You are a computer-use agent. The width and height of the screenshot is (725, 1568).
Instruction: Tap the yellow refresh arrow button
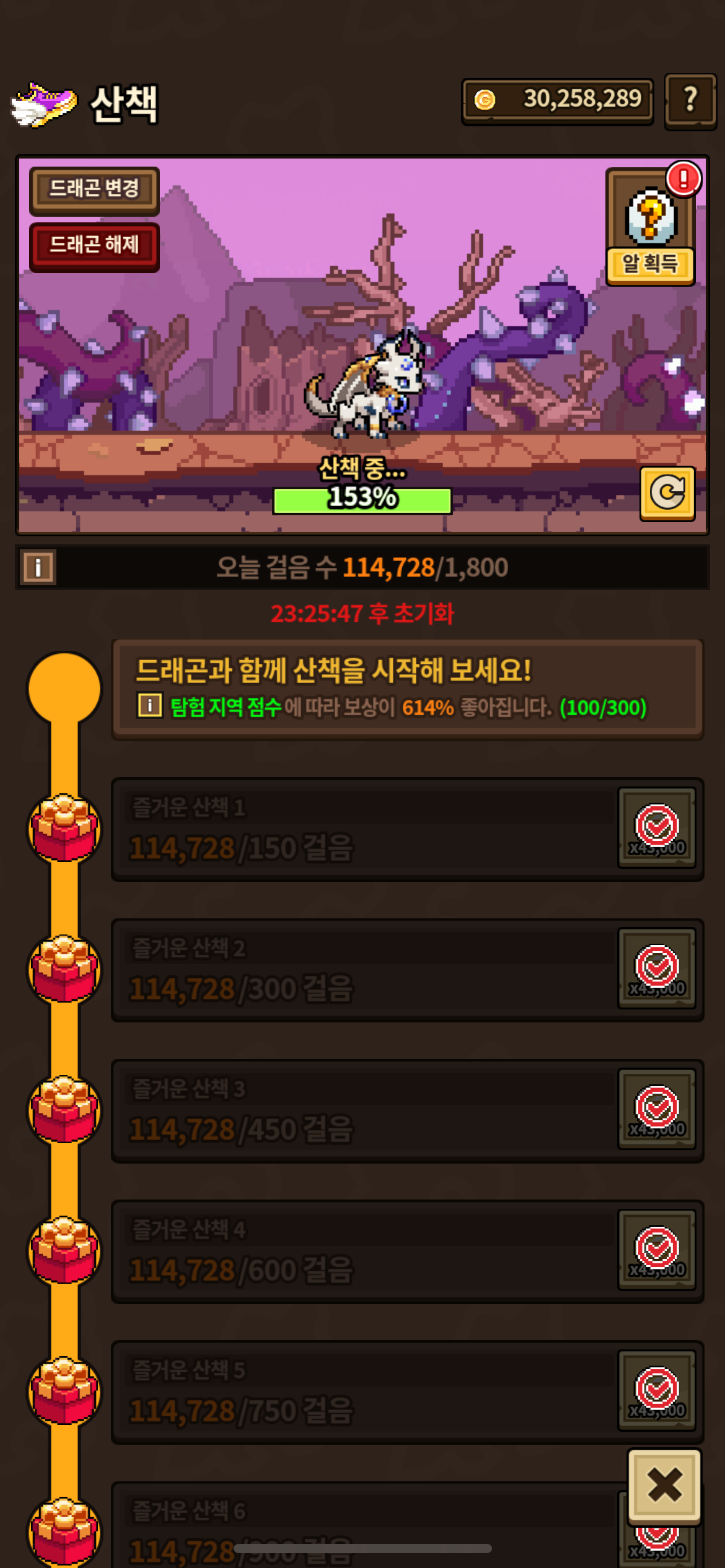(x=667, y=493)
